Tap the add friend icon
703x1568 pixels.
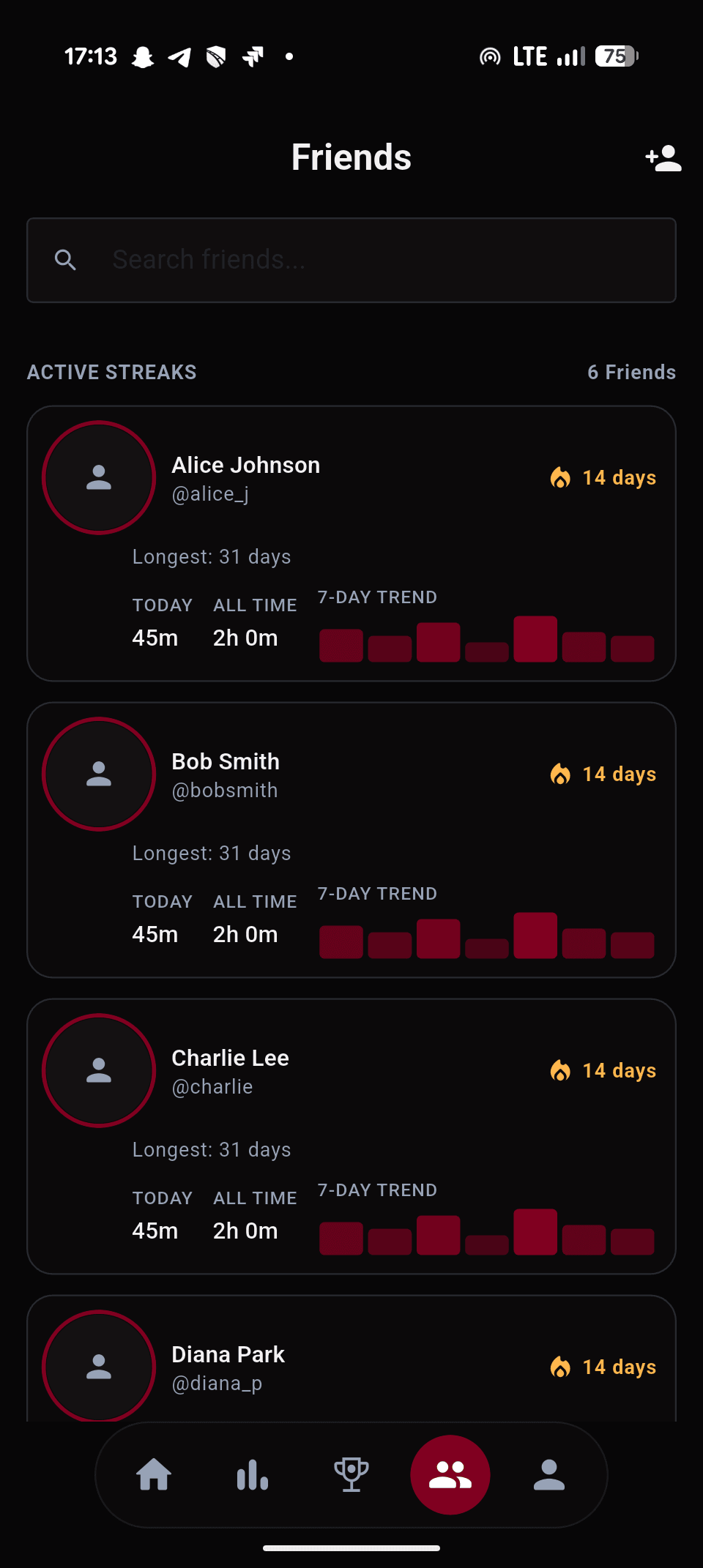click(663, 158)
